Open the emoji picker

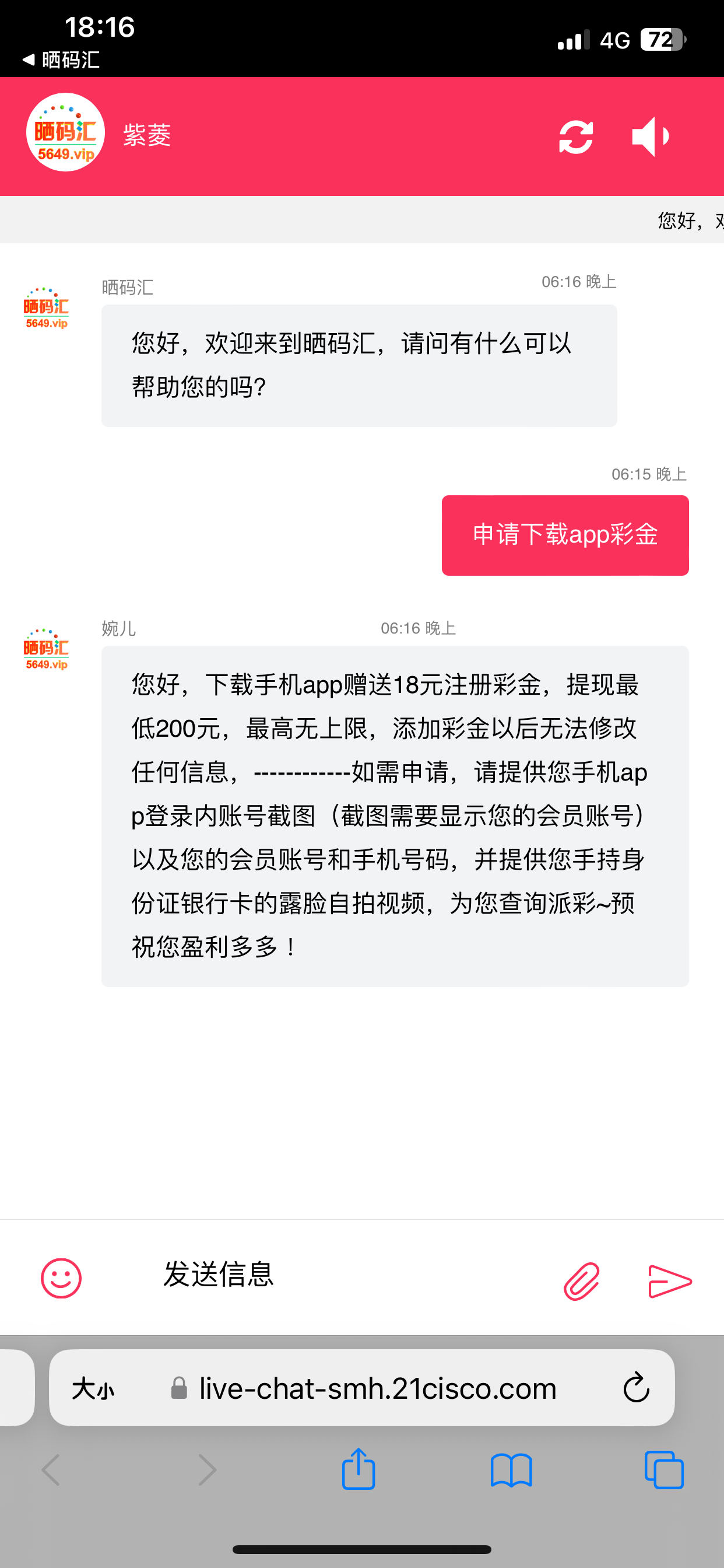coord(61,1277)
